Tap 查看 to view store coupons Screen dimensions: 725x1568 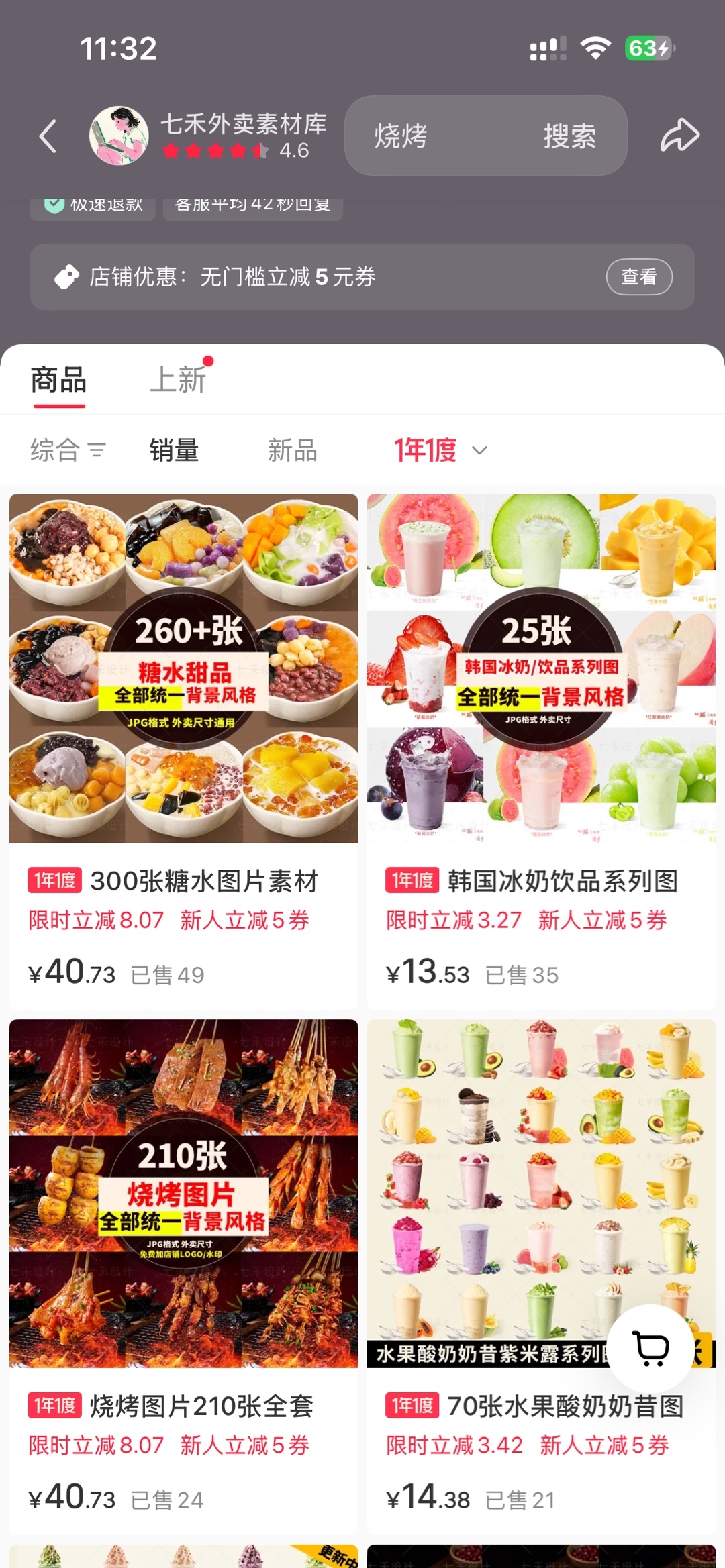pyautogui.click(x=639, y=276)
